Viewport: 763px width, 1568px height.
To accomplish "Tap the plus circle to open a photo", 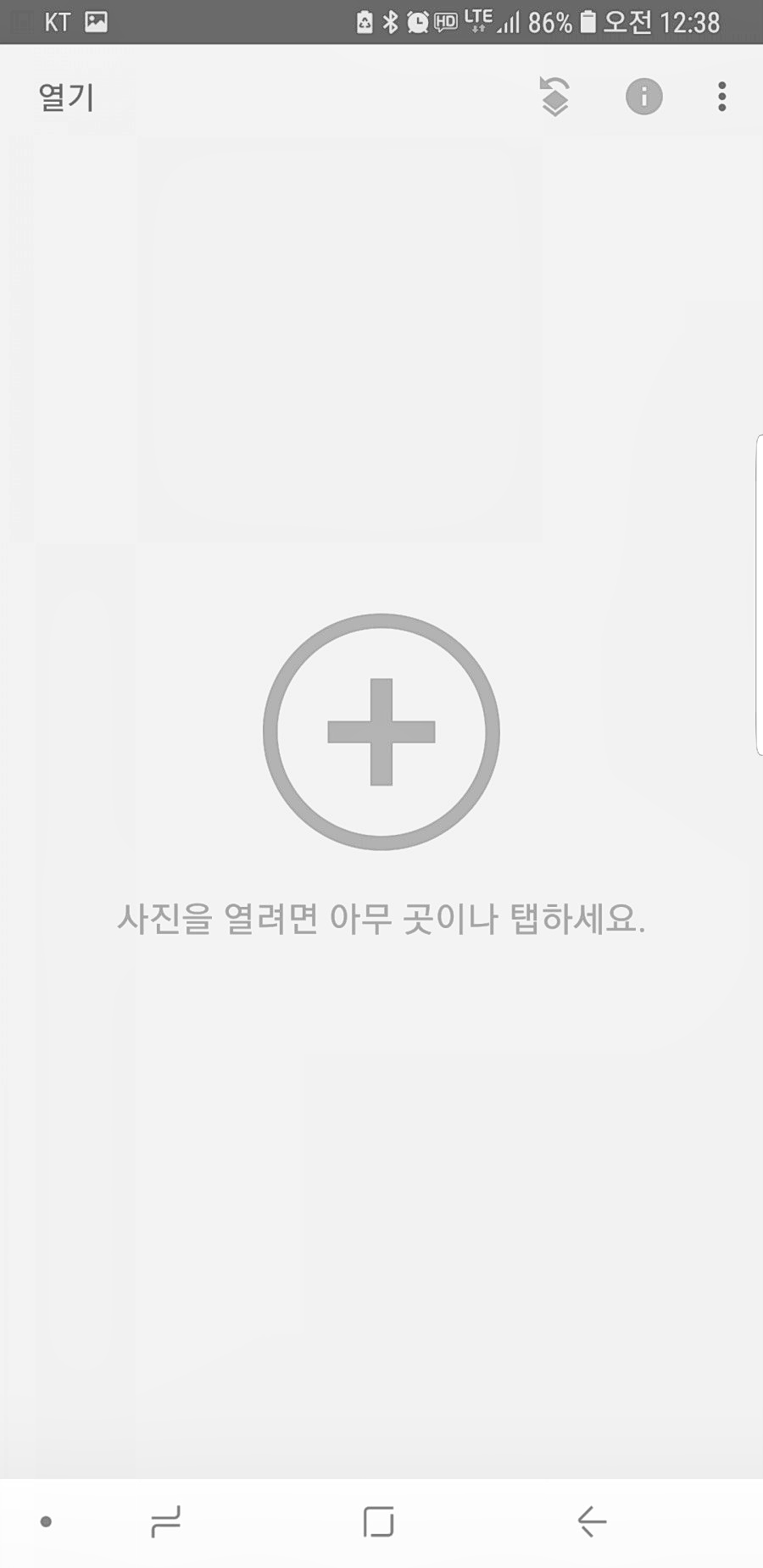I will [x=381, y=732].
